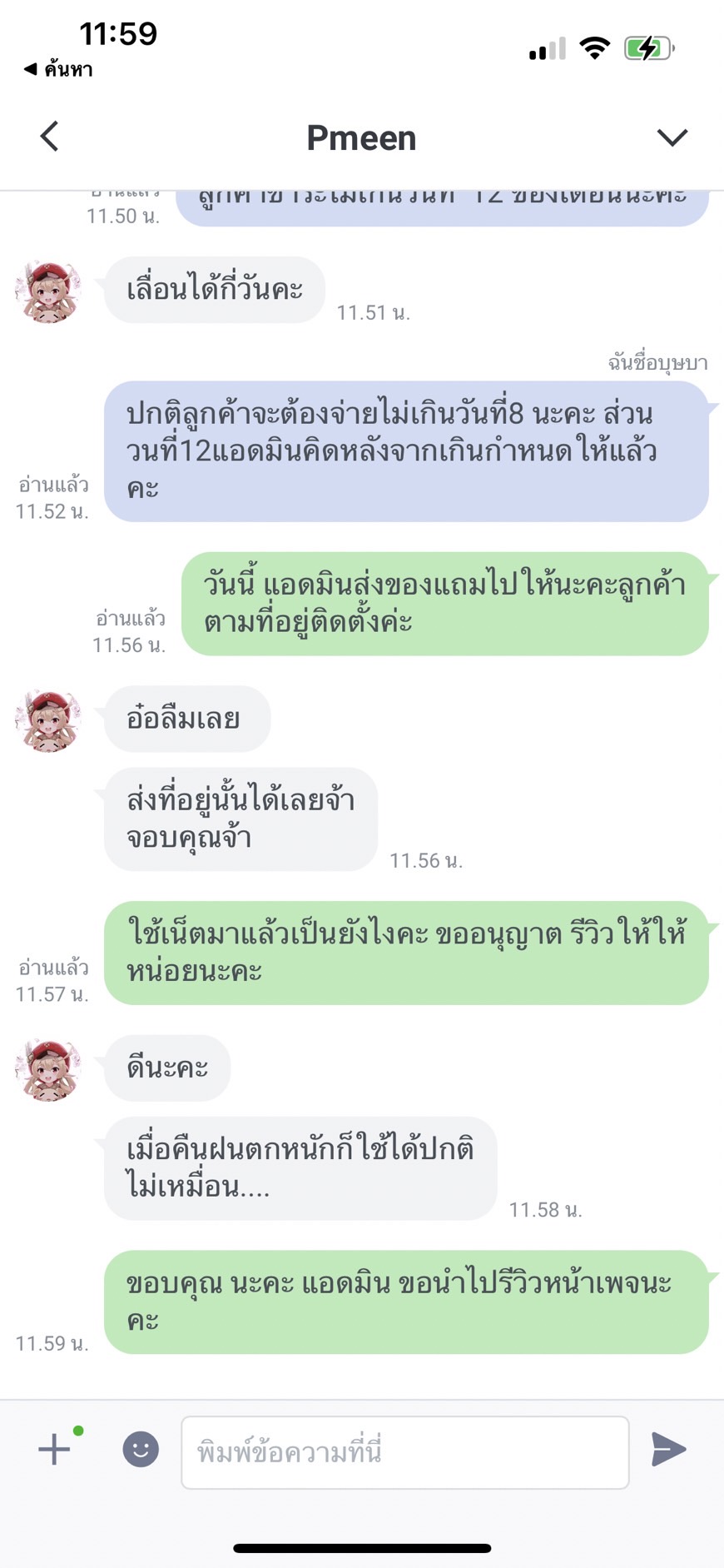Viewport: 724px width, 1568px height.
Task: Return to search via ค้นหา back link
Action: (x=58, y=70)
